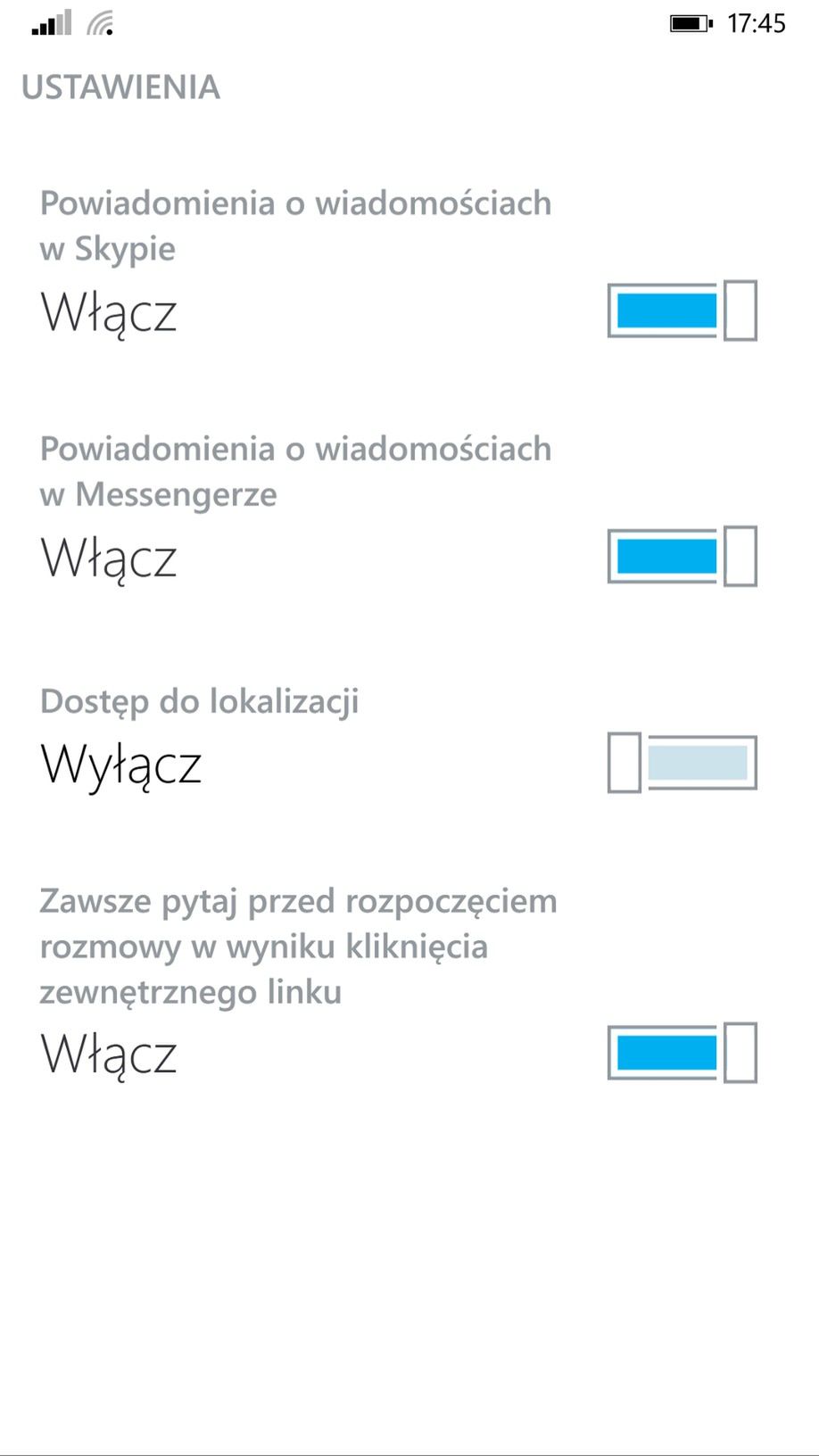Disable Skype message notifications toggle
The image size is (819, 1456).
point(682,310)
